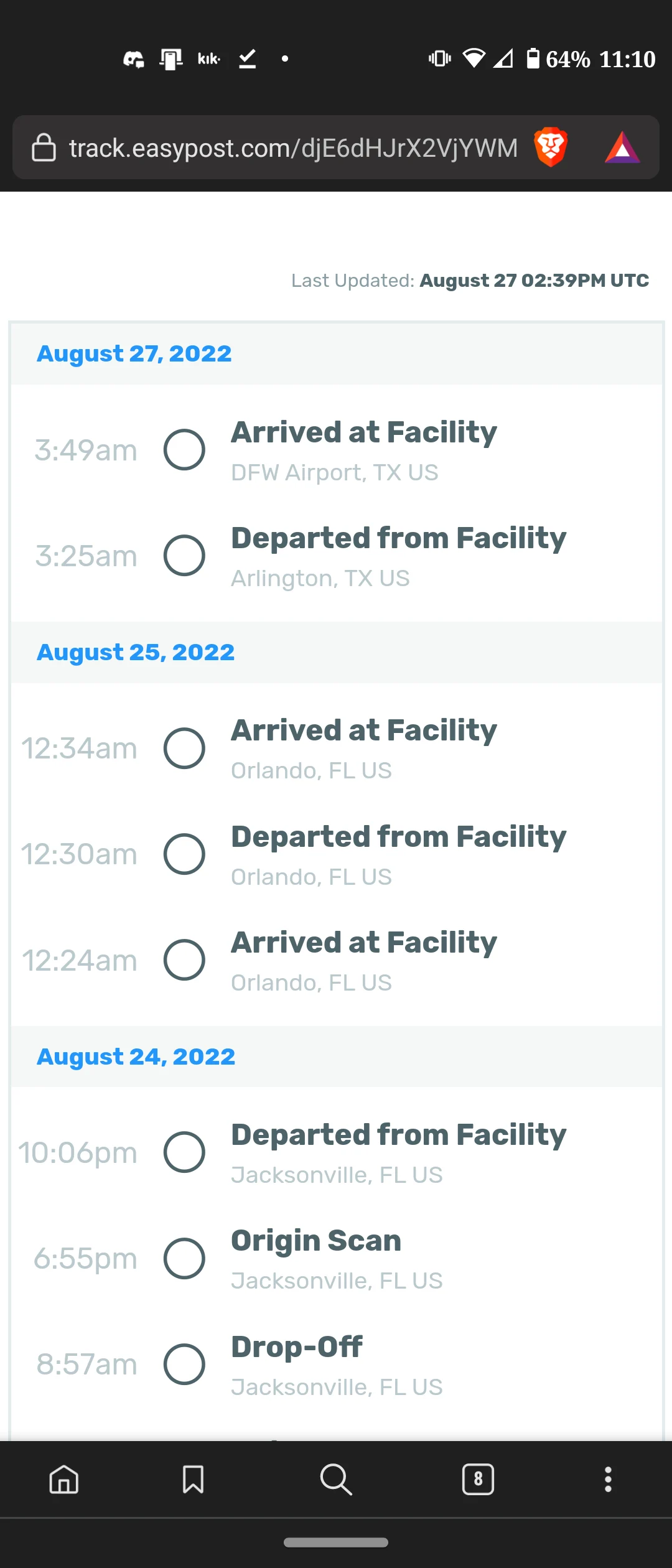Screen dimensions: 672x1568
Task: Click the padlock security icon in address bar
Action: (x=43, y=147)
